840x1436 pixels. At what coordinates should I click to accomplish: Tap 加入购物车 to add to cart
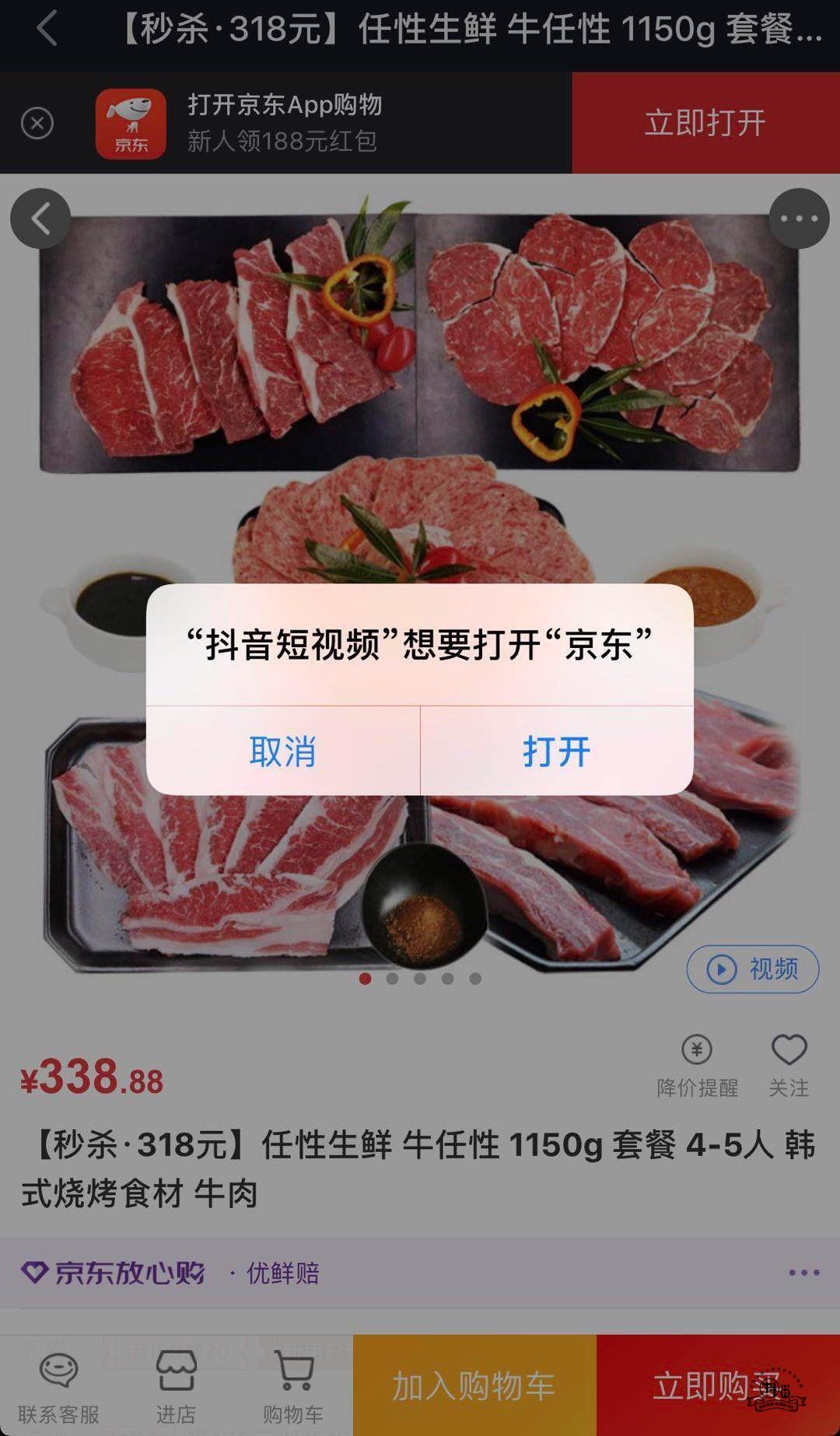[474, 1386]
